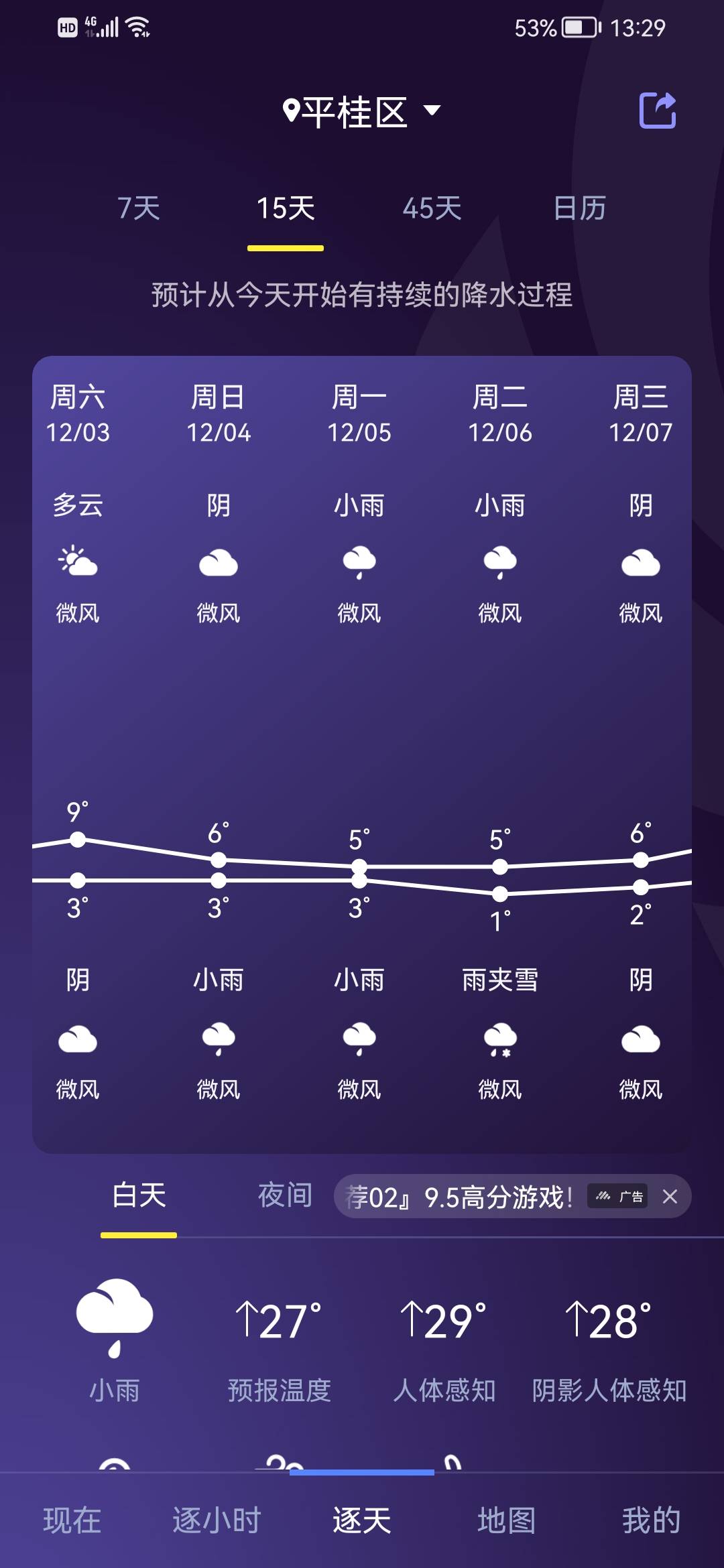Open the 逐小时 hourly tab
724x1568 pixels.
click(x=217, y=1520)
